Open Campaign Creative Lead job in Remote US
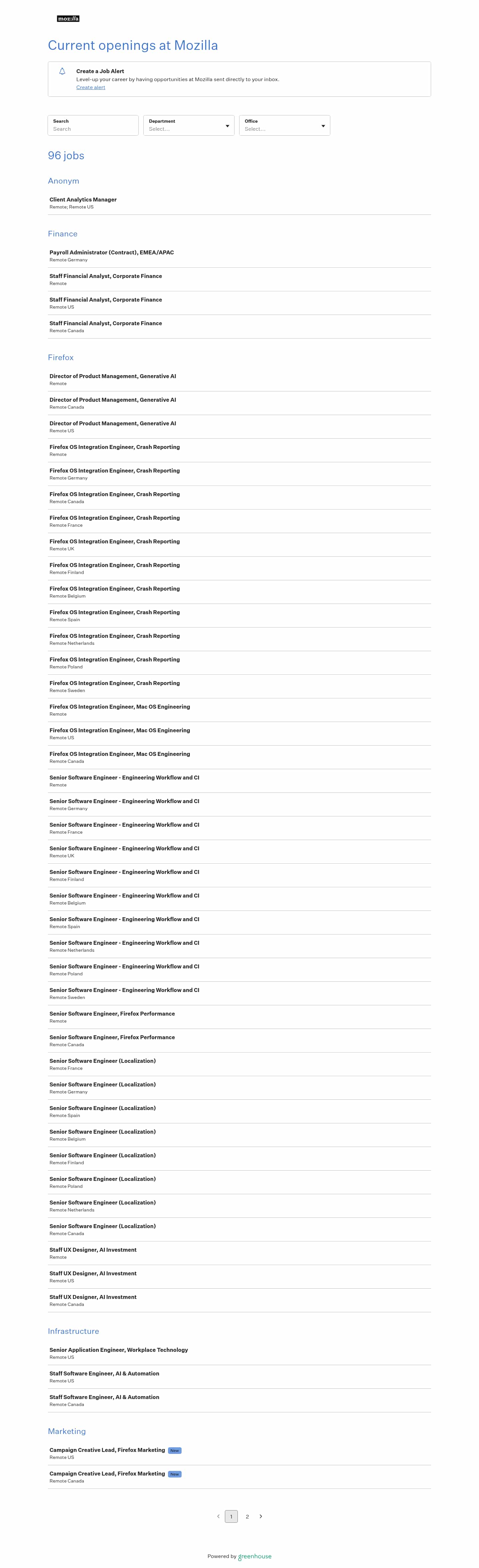This screenshot has width=479, height=1568. (x=107, y=1450)
